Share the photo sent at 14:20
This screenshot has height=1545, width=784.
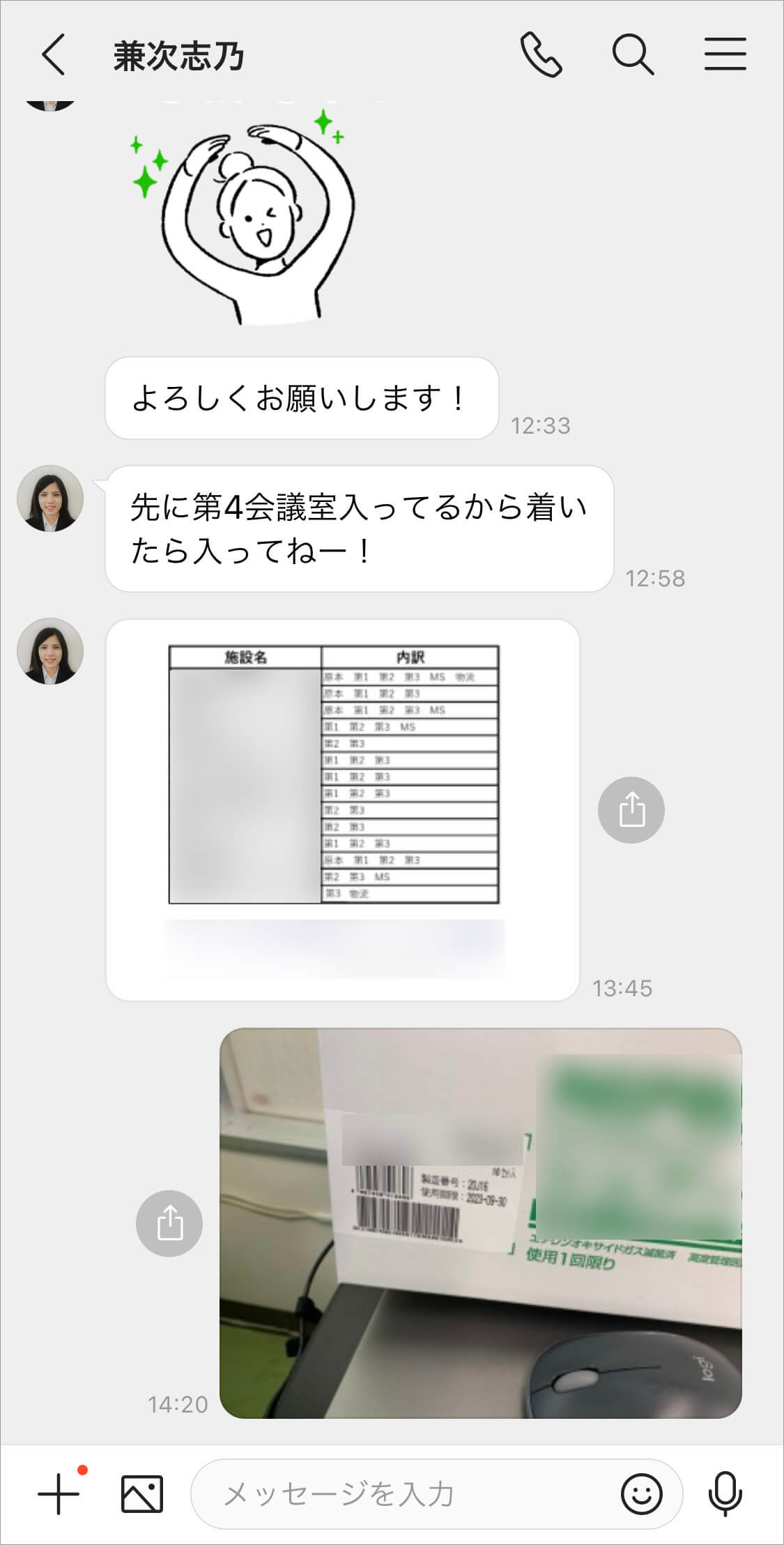pyautogui.click(x=169, y=1224)
